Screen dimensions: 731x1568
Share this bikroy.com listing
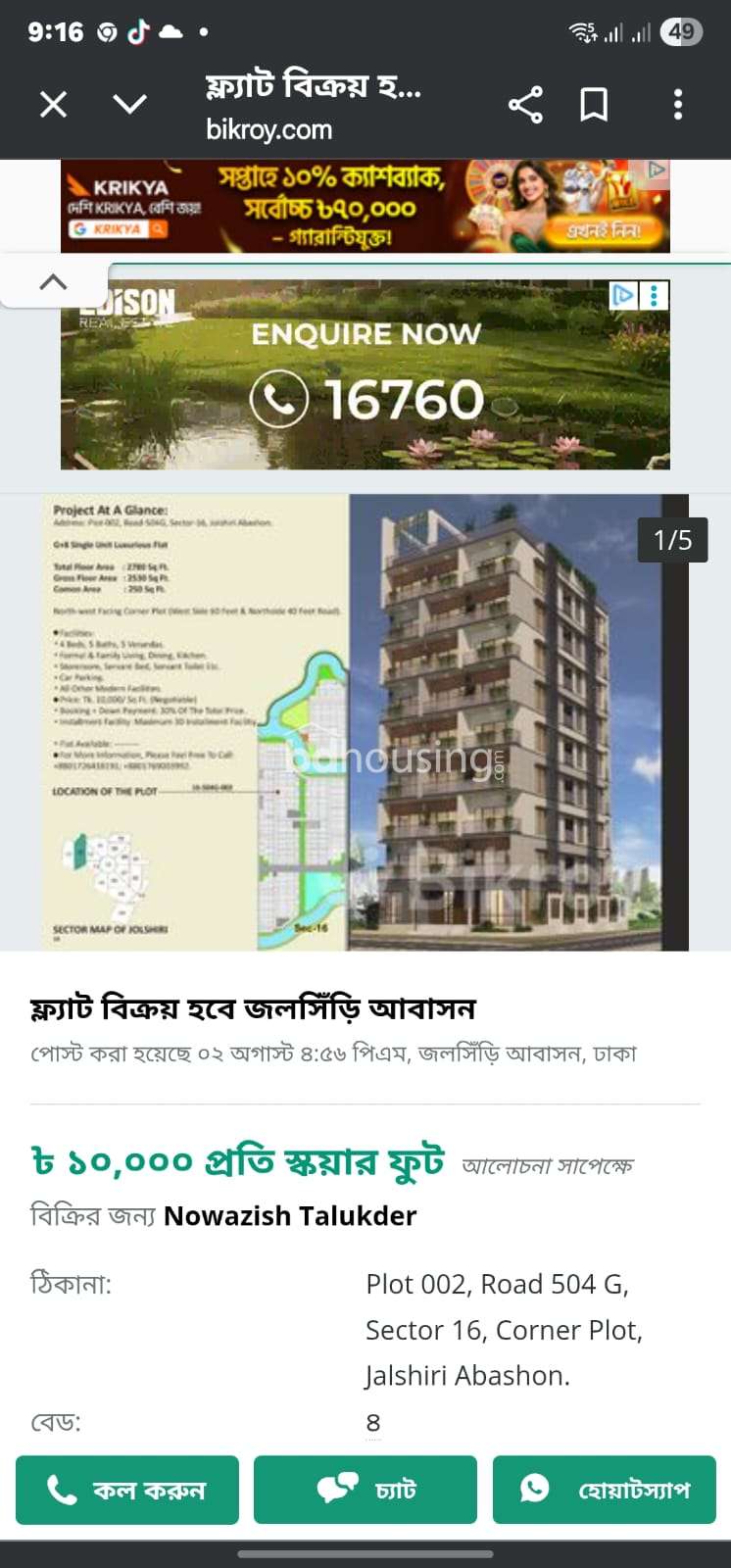pos(525,105)
